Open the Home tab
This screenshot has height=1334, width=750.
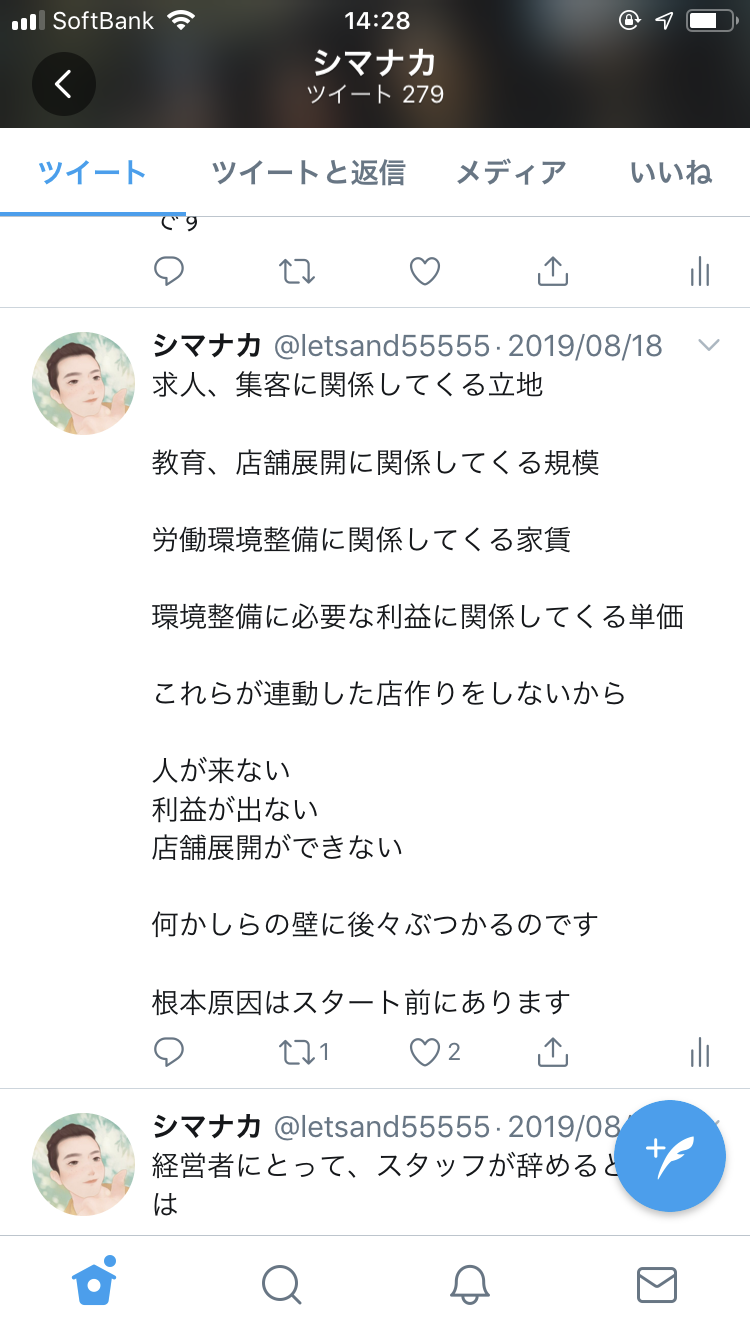[x=94, y=1283]
